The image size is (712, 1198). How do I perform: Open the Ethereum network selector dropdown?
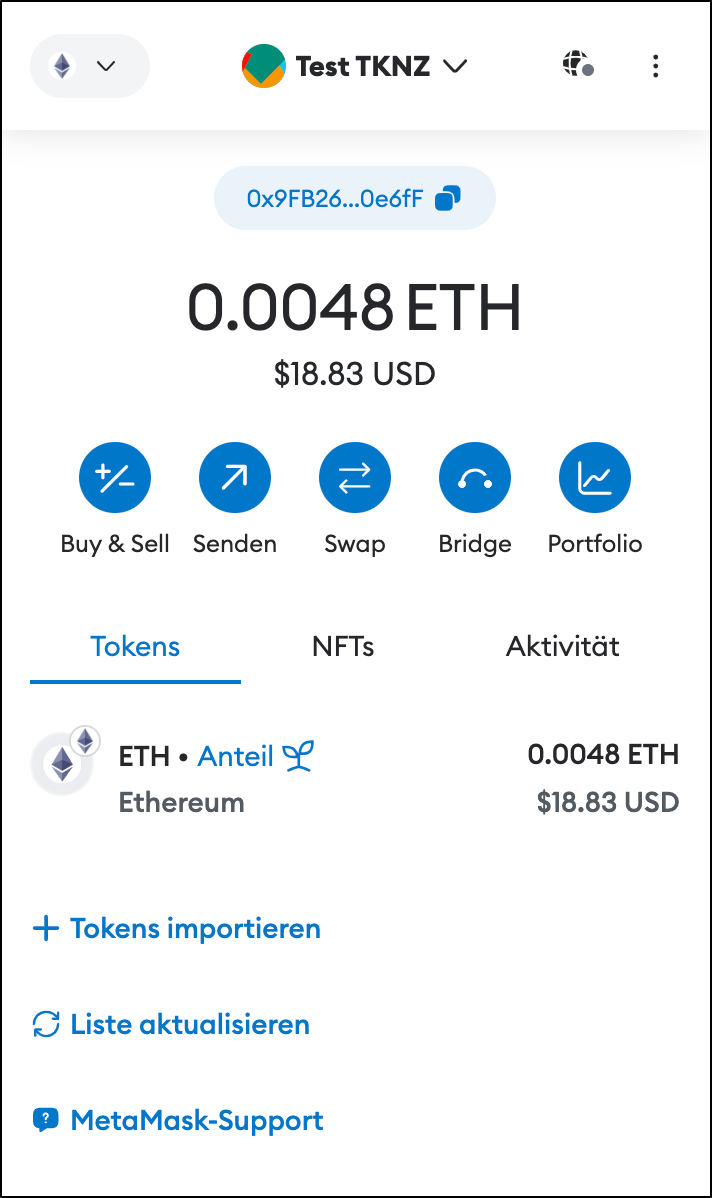(x=89, y=66)
